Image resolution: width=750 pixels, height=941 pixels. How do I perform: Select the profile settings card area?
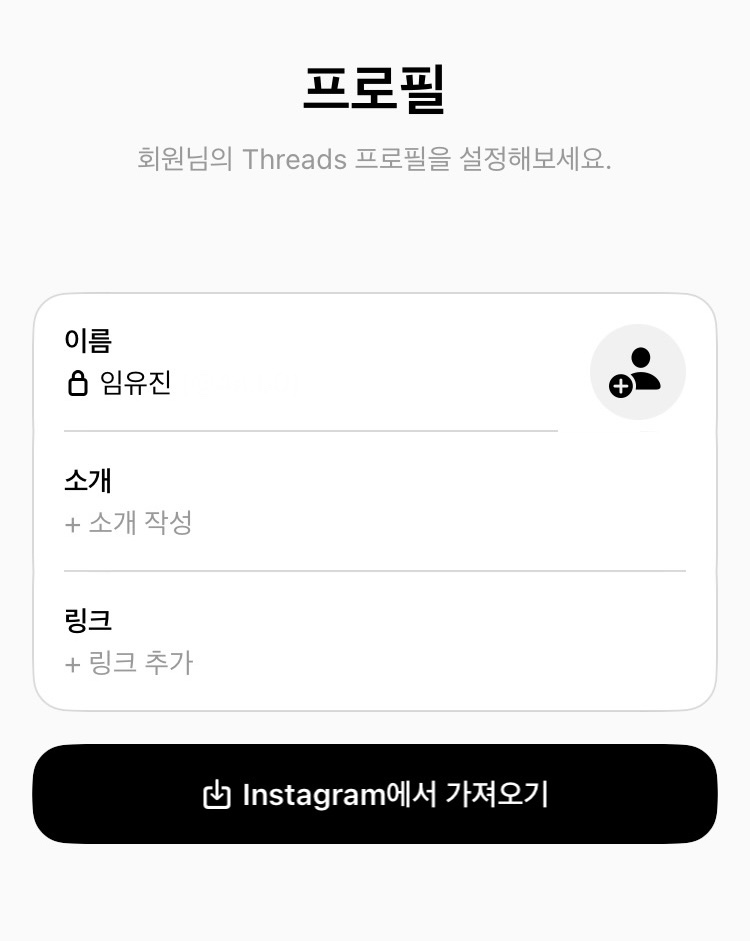point(374,500)
